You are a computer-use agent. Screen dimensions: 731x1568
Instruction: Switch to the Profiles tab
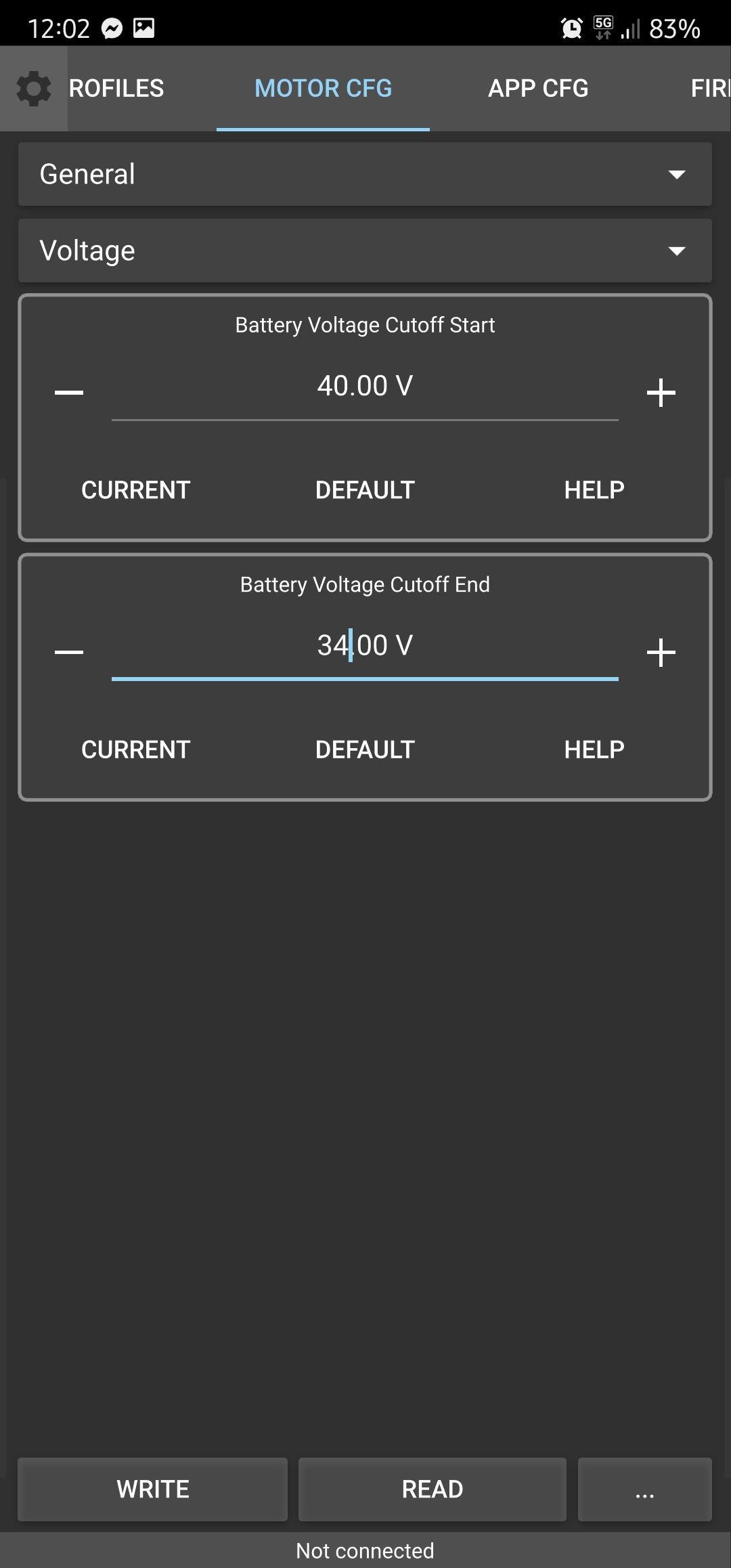point(116,89)
